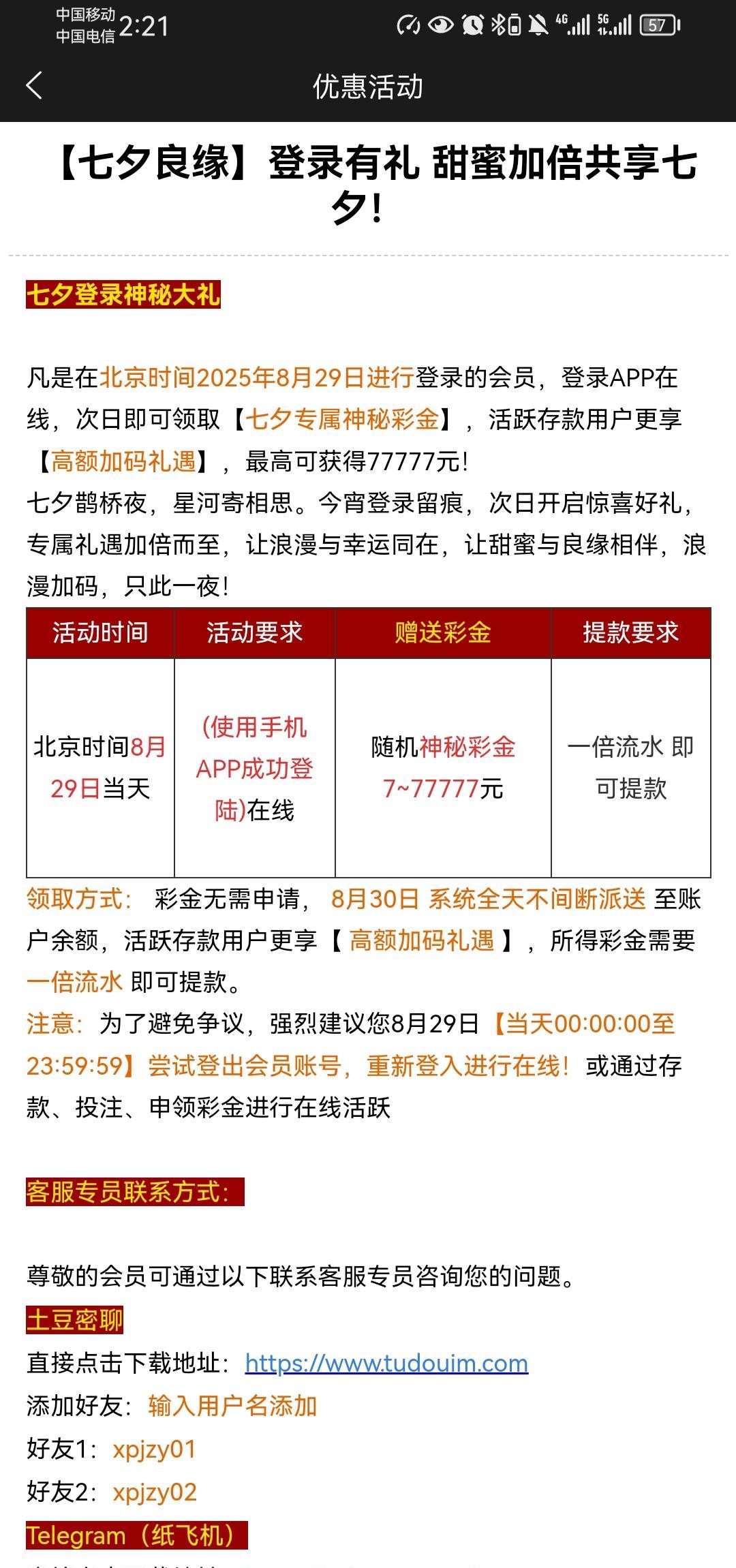The width and height of the screenshot is (736, 1568).
Task: Open the tudouim.com download link
Action: [386, 1363]
